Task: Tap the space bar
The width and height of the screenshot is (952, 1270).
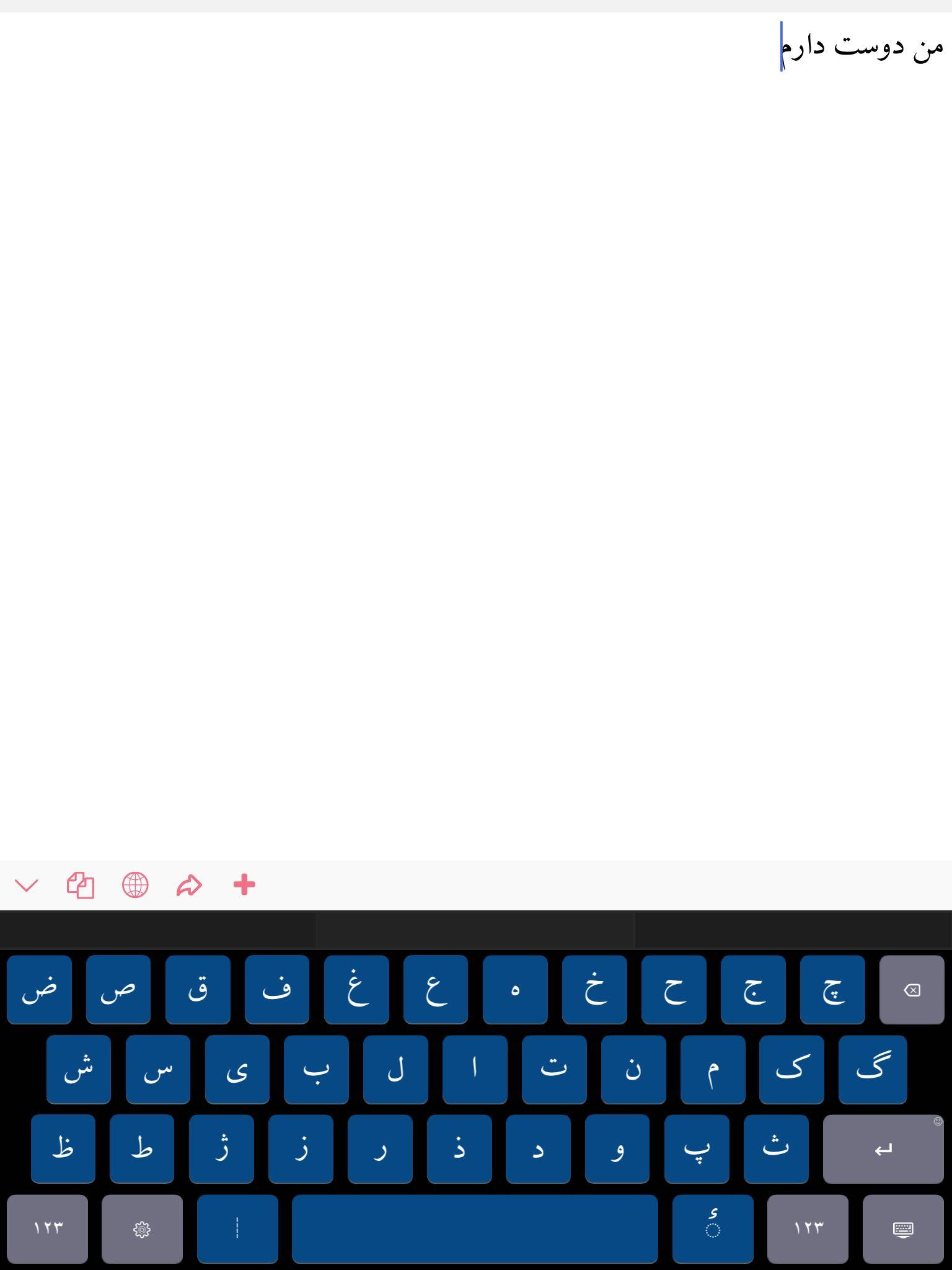Action: point(475,1229)
